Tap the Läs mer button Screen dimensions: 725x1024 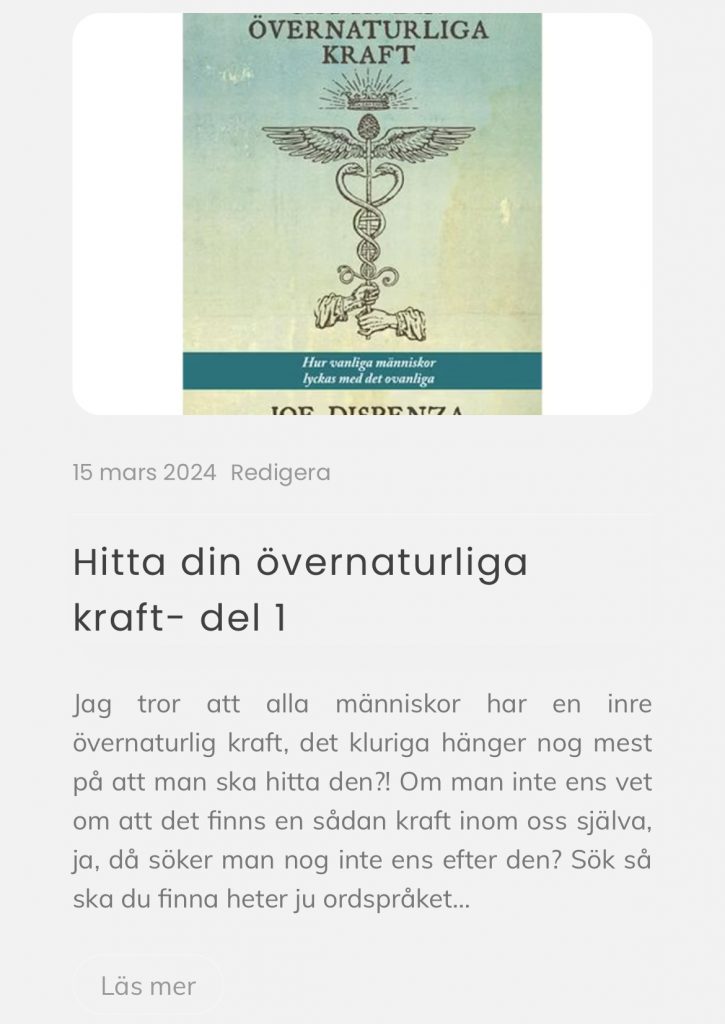148,986
